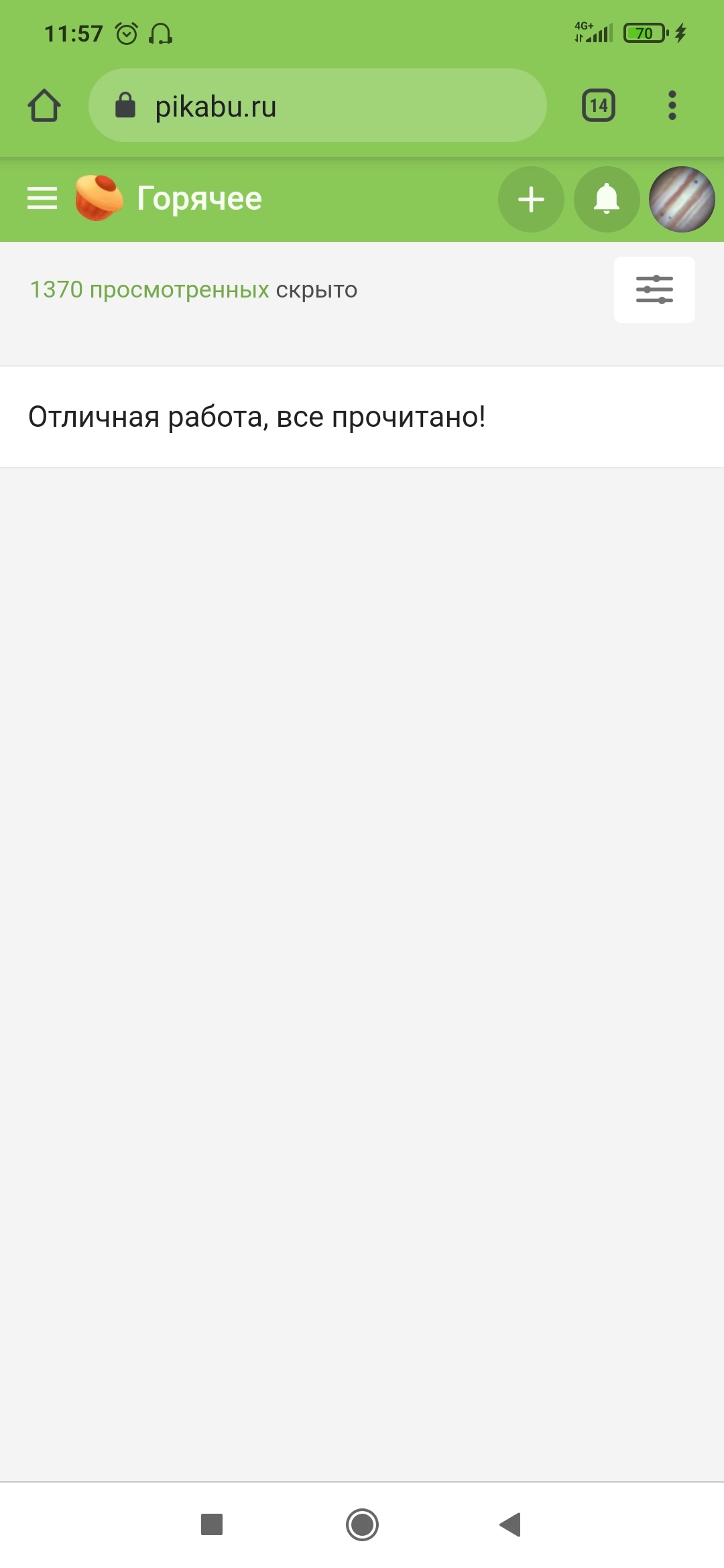This screenshot has width=724, height=1568.
Task: Open feed filter settings sliders button
Action: point(654,289)
